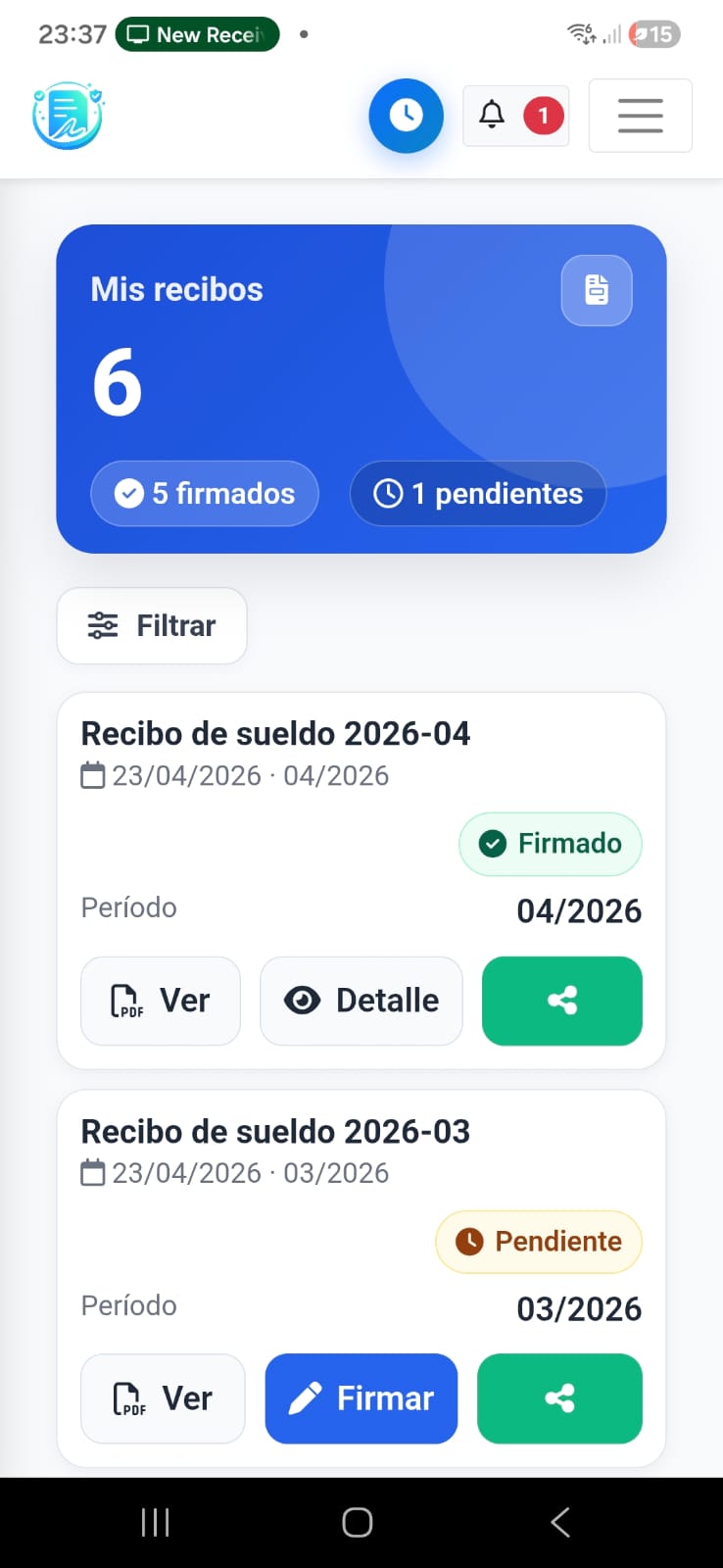
Task: Tap the app logo in the header
Action: [68, 116]
